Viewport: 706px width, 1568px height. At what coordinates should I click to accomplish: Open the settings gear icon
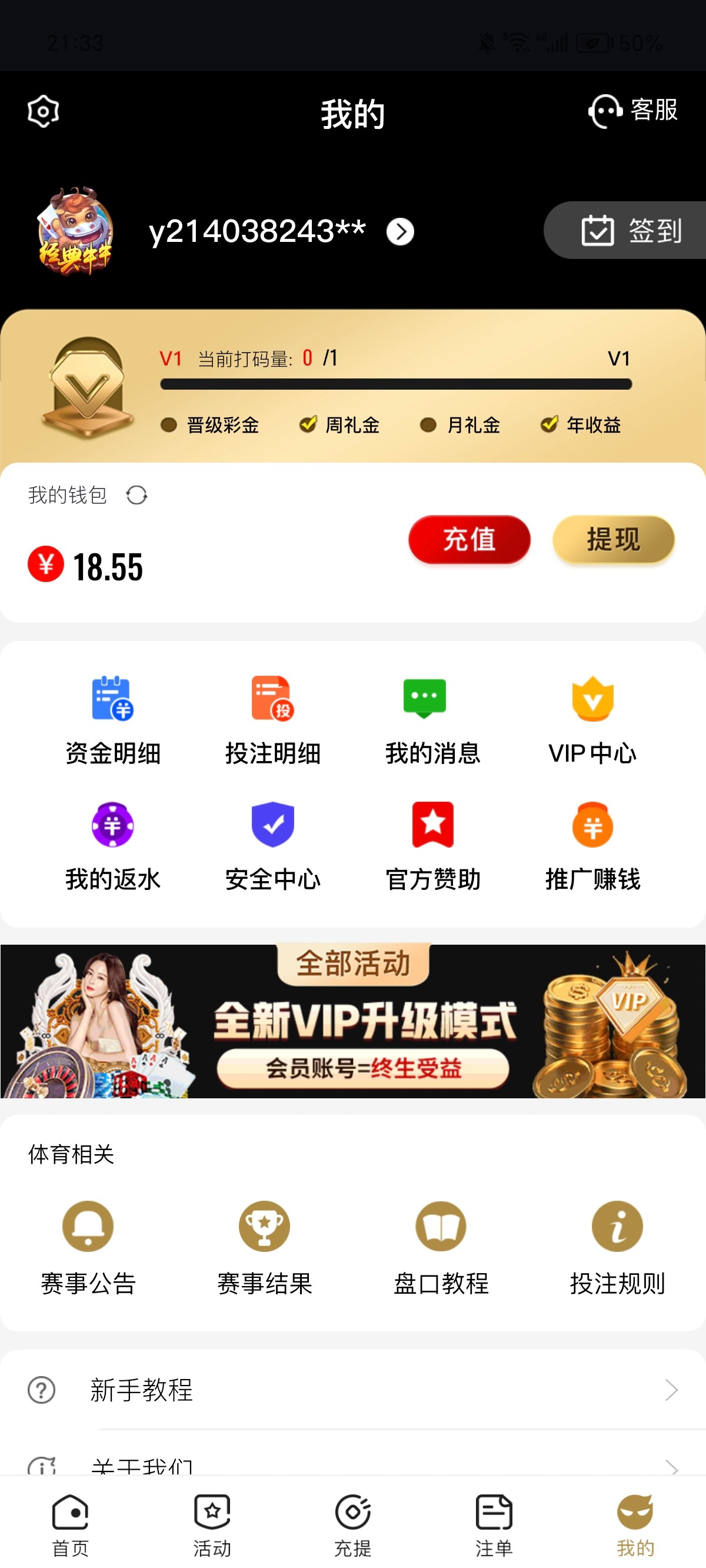tap(43, 111)
